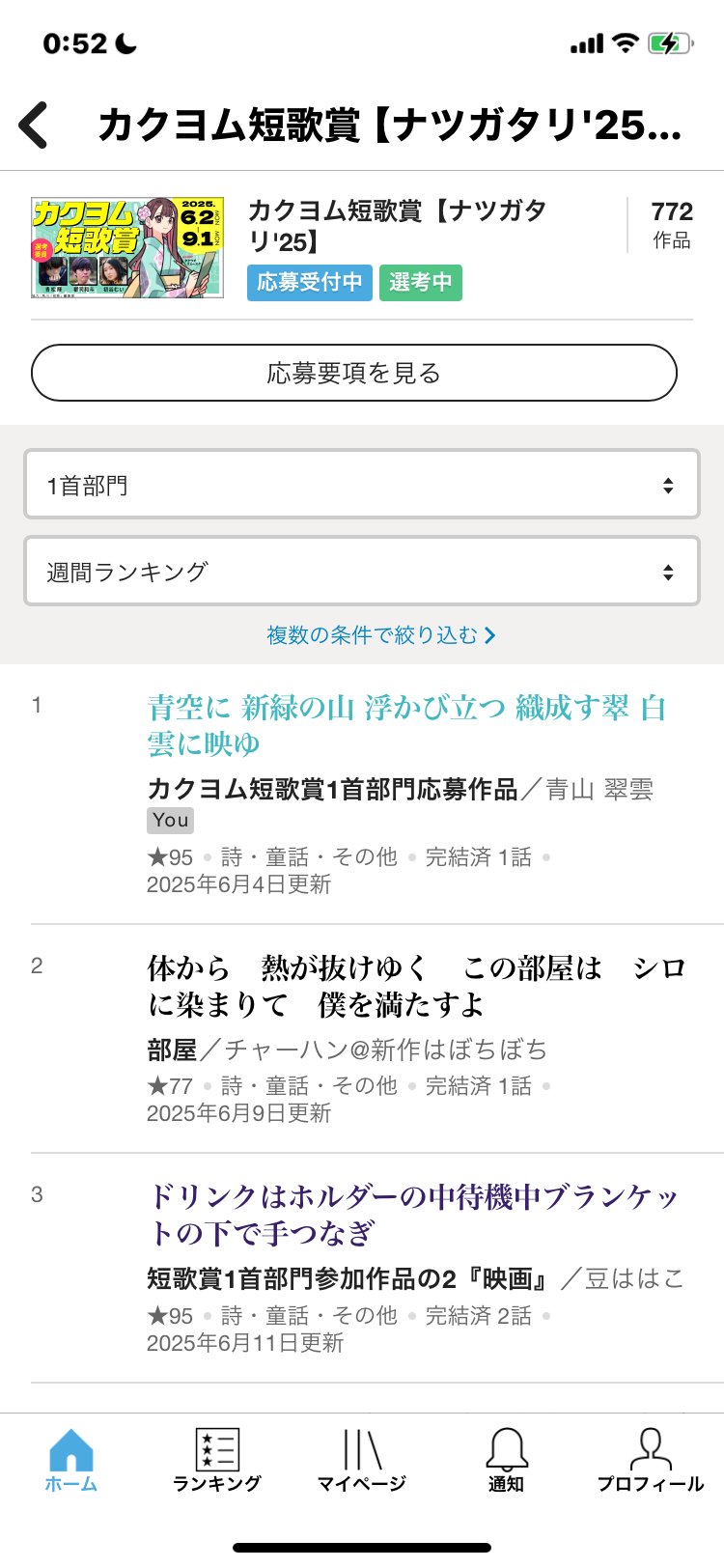View author 豆ははこ's profile
The width and height of the screenshot is (724, 1568).
click(x=633, y=1279)
